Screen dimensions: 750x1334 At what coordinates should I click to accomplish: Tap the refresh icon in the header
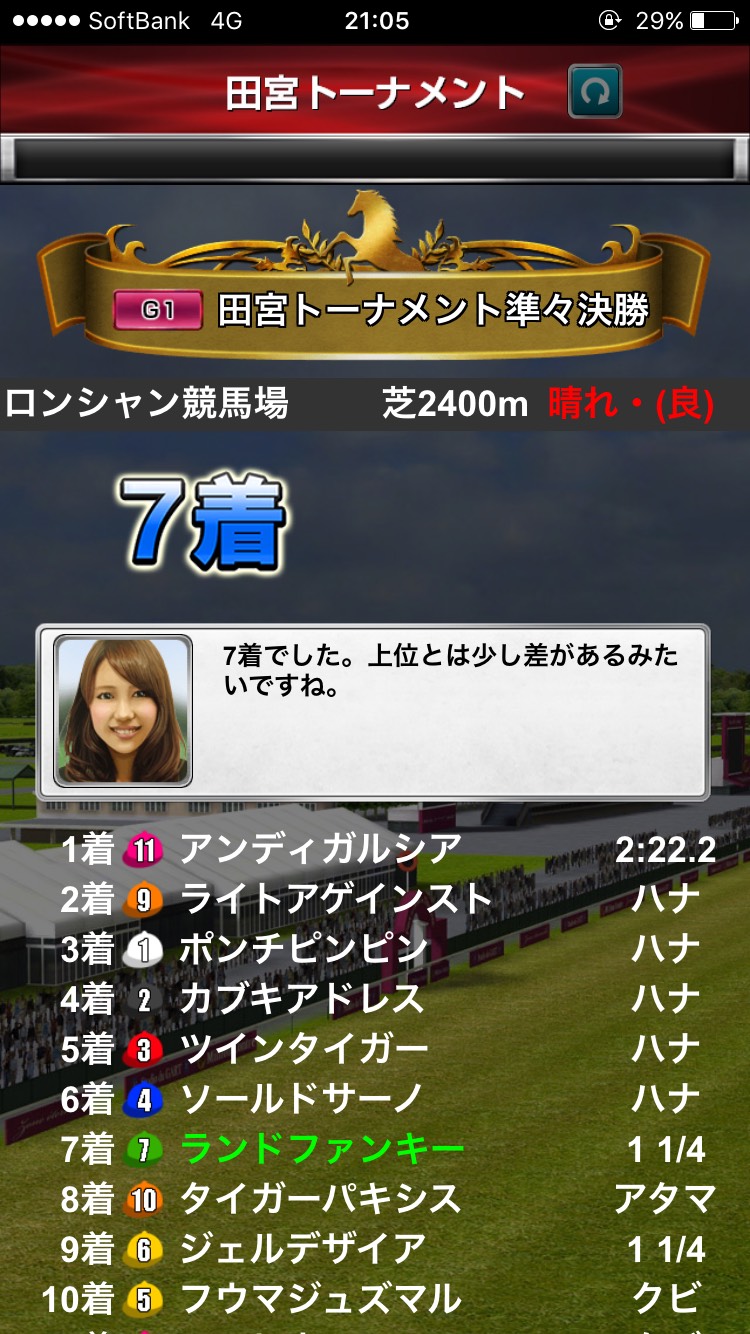(x=595, y=92)
